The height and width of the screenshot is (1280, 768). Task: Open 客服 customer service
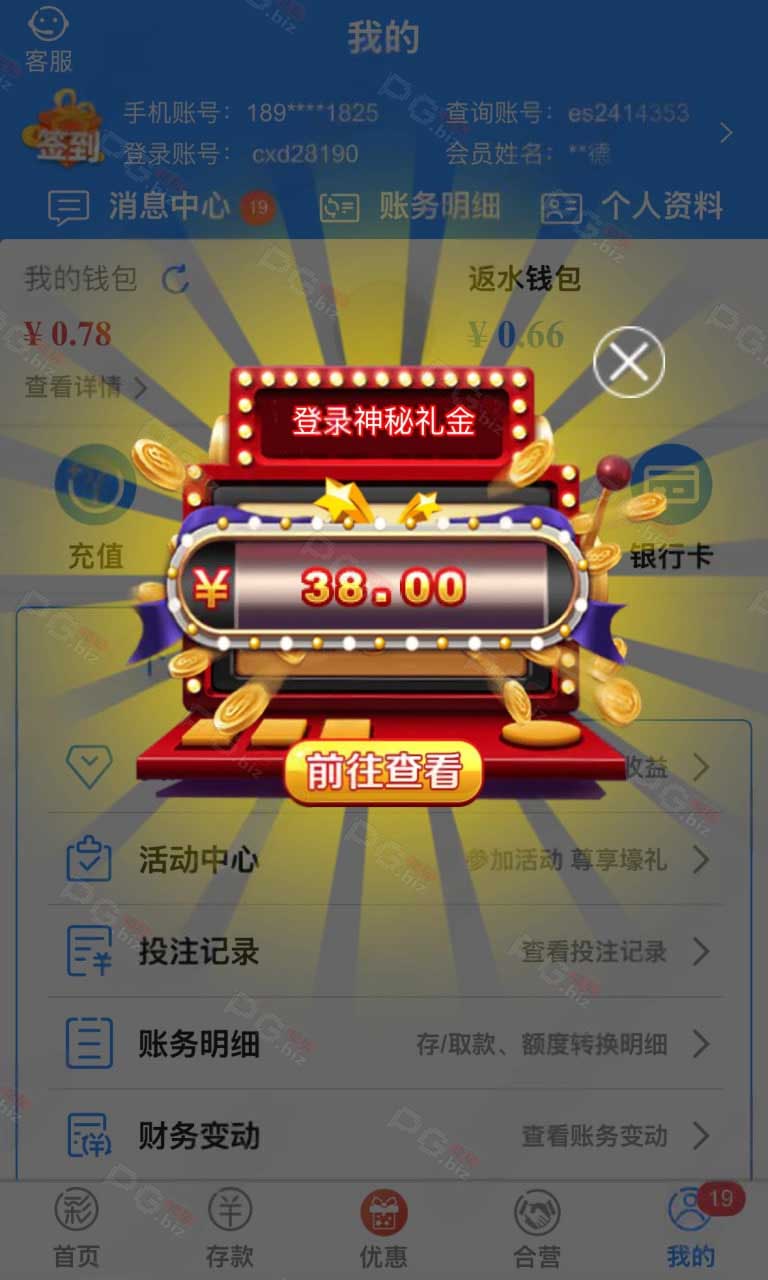coord(49,40)
